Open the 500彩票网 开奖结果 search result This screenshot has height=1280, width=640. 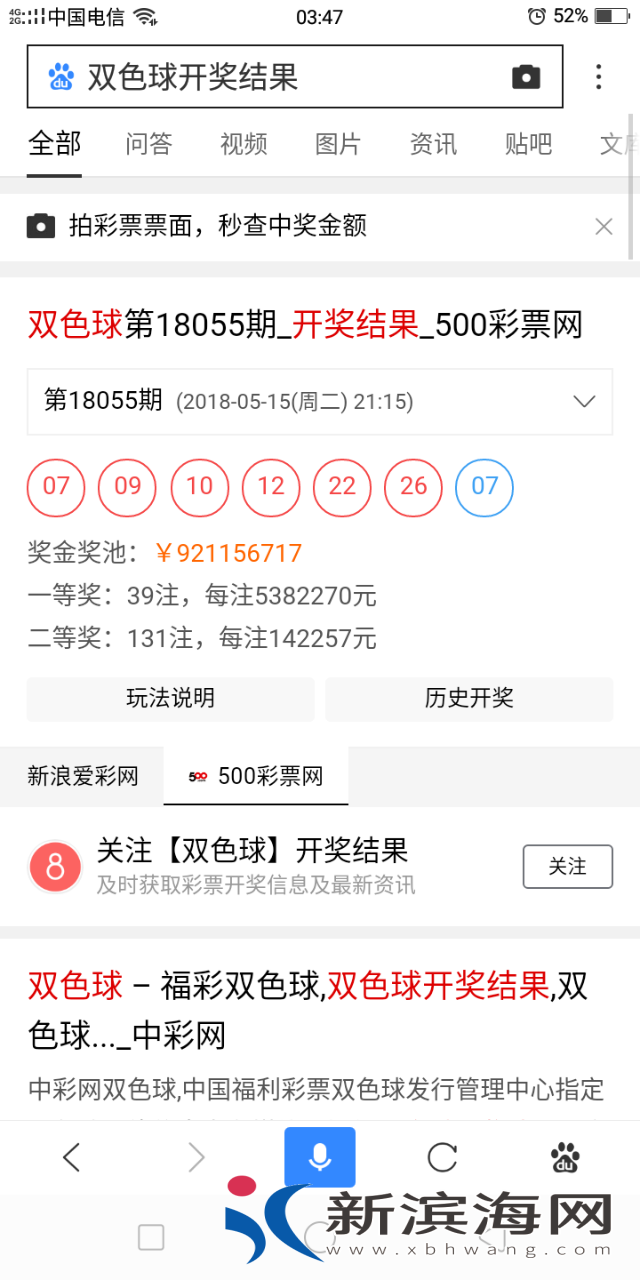305,324
